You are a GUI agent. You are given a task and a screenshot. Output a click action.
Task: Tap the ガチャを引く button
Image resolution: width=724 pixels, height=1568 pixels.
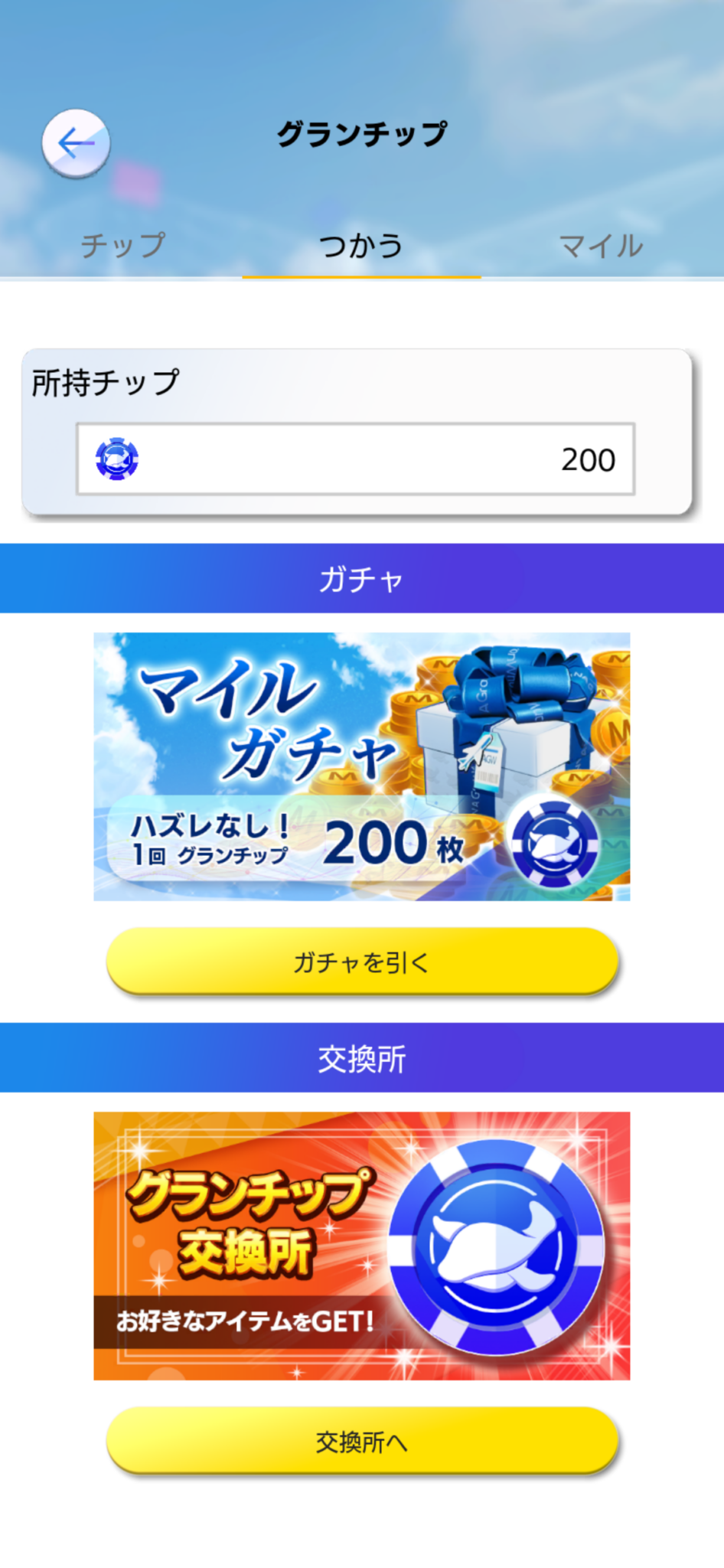click(x=361, y=962)
